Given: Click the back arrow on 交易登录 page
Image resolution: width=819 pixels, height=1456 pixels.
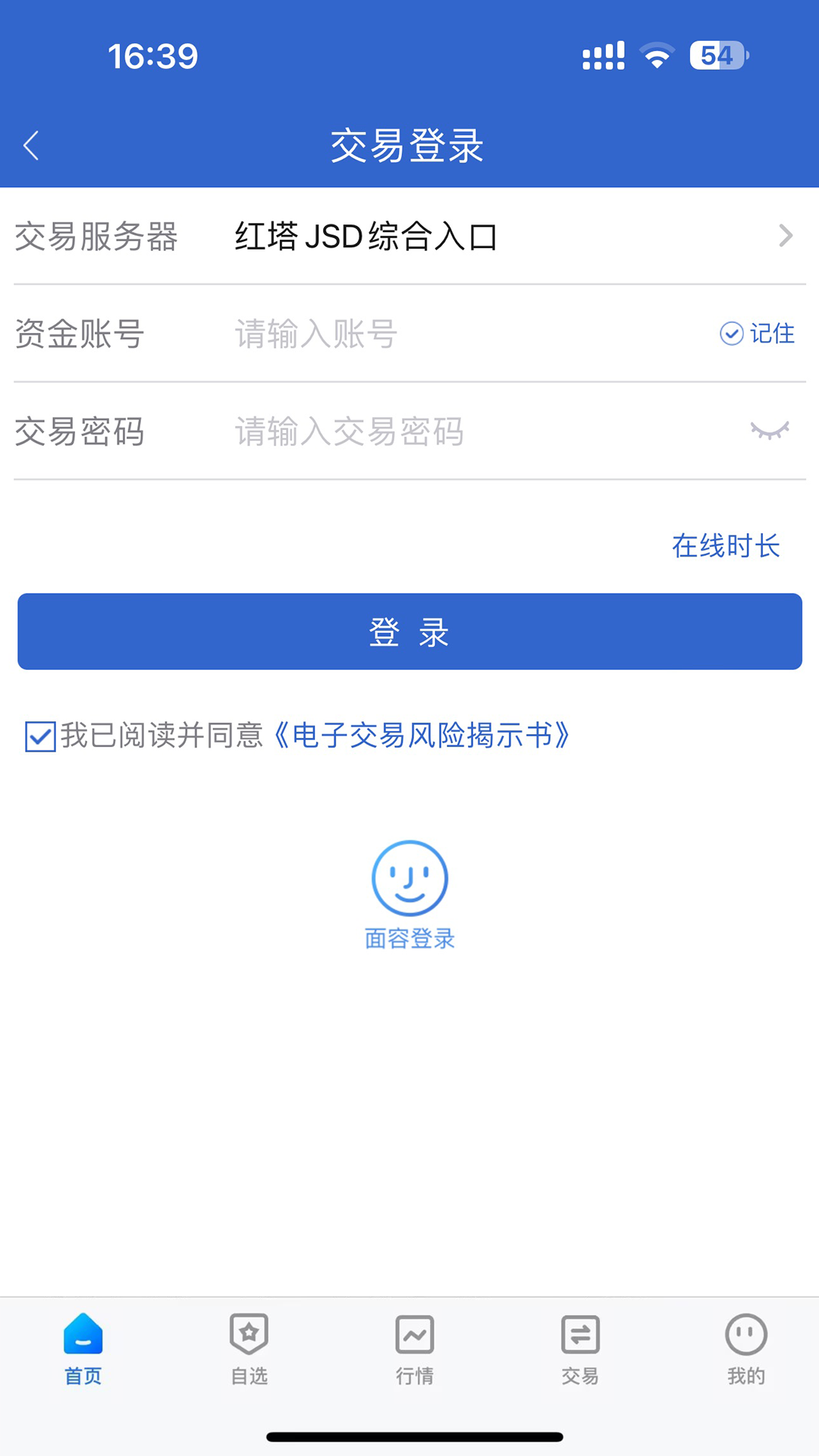Looking at the screenshot, I should pyautogui.click(x=32, y=146).
